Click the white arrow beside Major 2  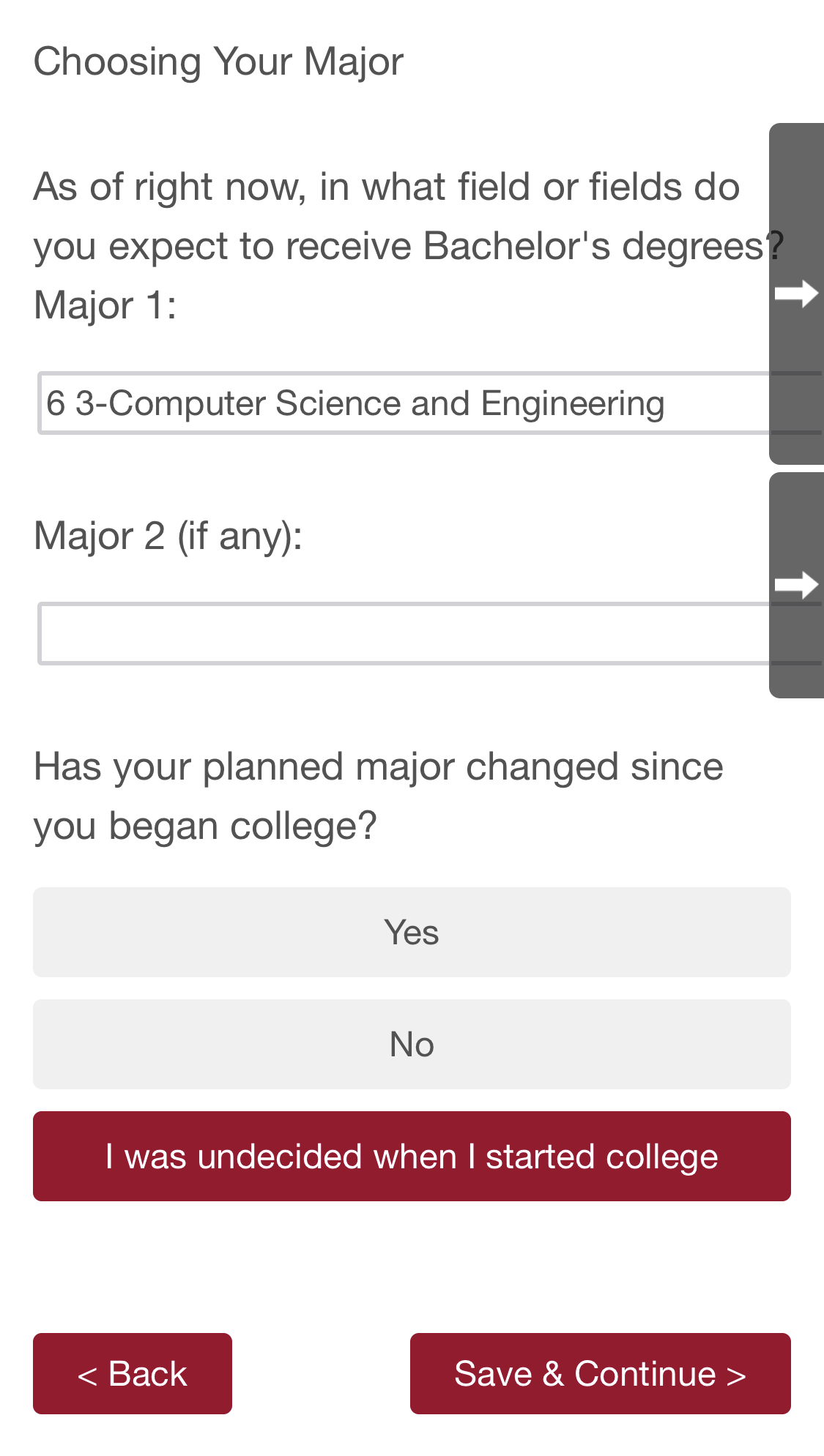pos(798,585)
